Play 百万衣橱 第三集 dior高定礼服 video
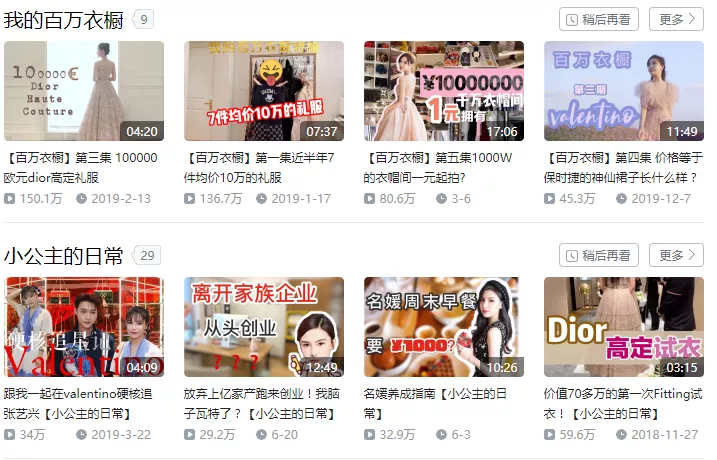This screenshot has width=717, height=460. coord(84,91)
